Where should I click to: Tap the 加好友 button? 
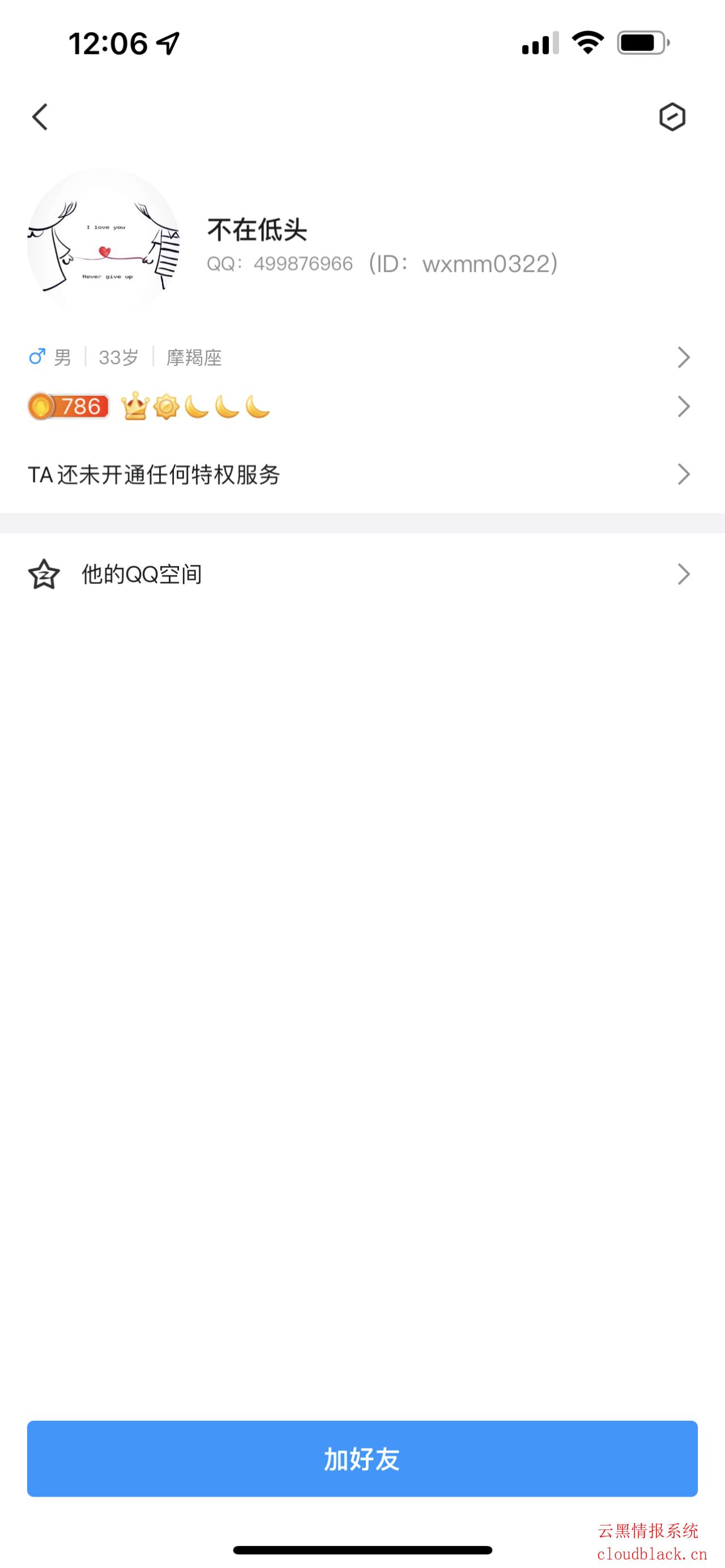tap(362, 1459)
